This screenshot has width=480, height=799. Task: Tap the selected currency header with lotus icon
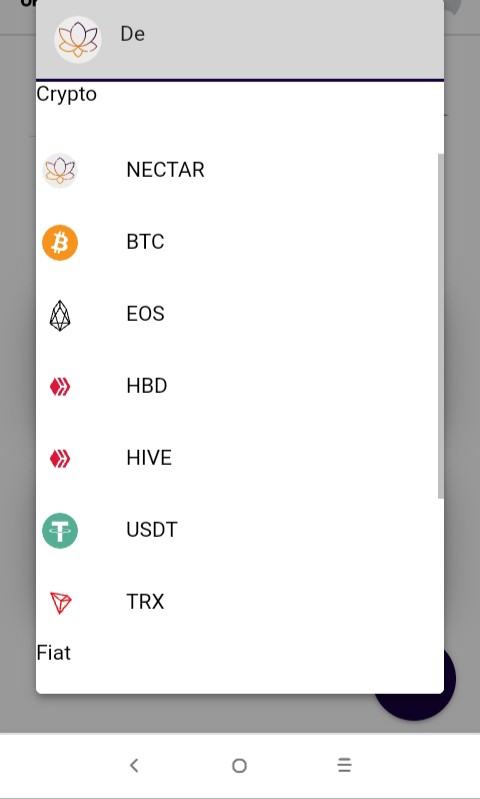pos(239,39)
